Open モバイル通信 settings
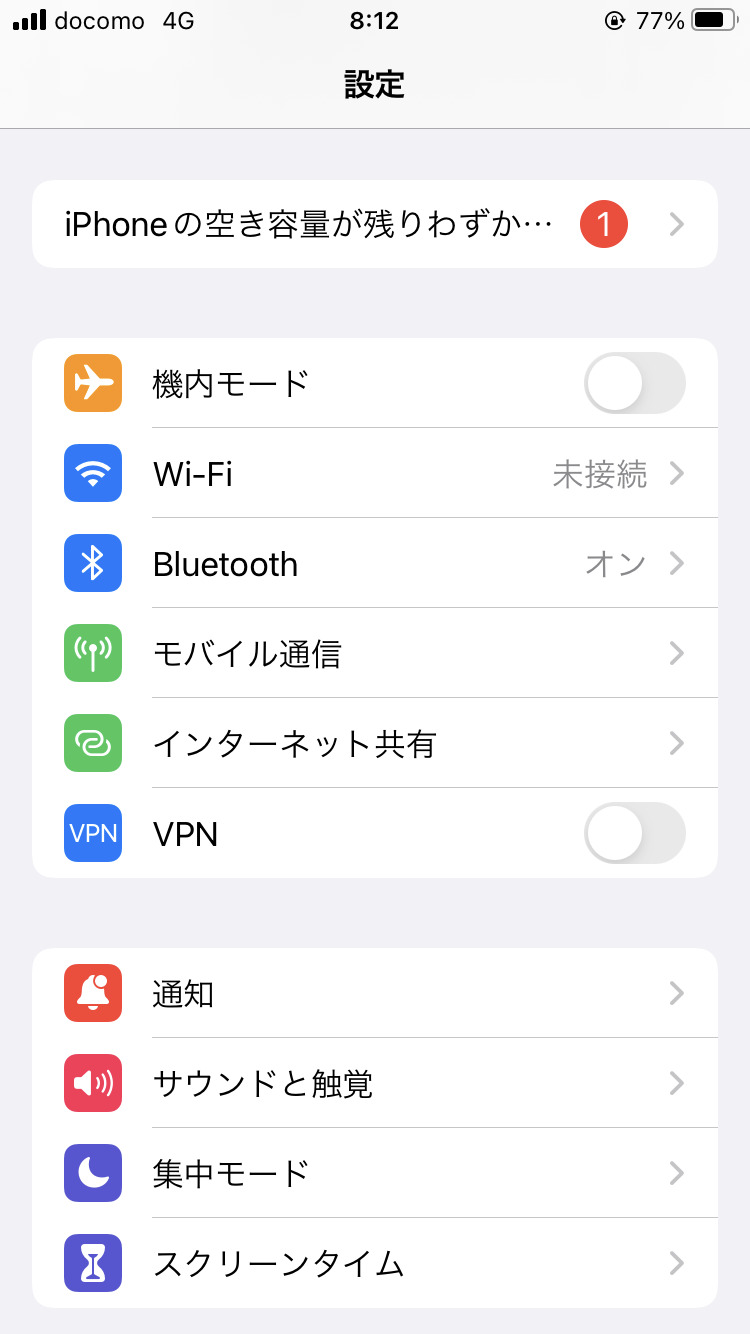Screen dimensions: 750x1334 pos(375,653)
